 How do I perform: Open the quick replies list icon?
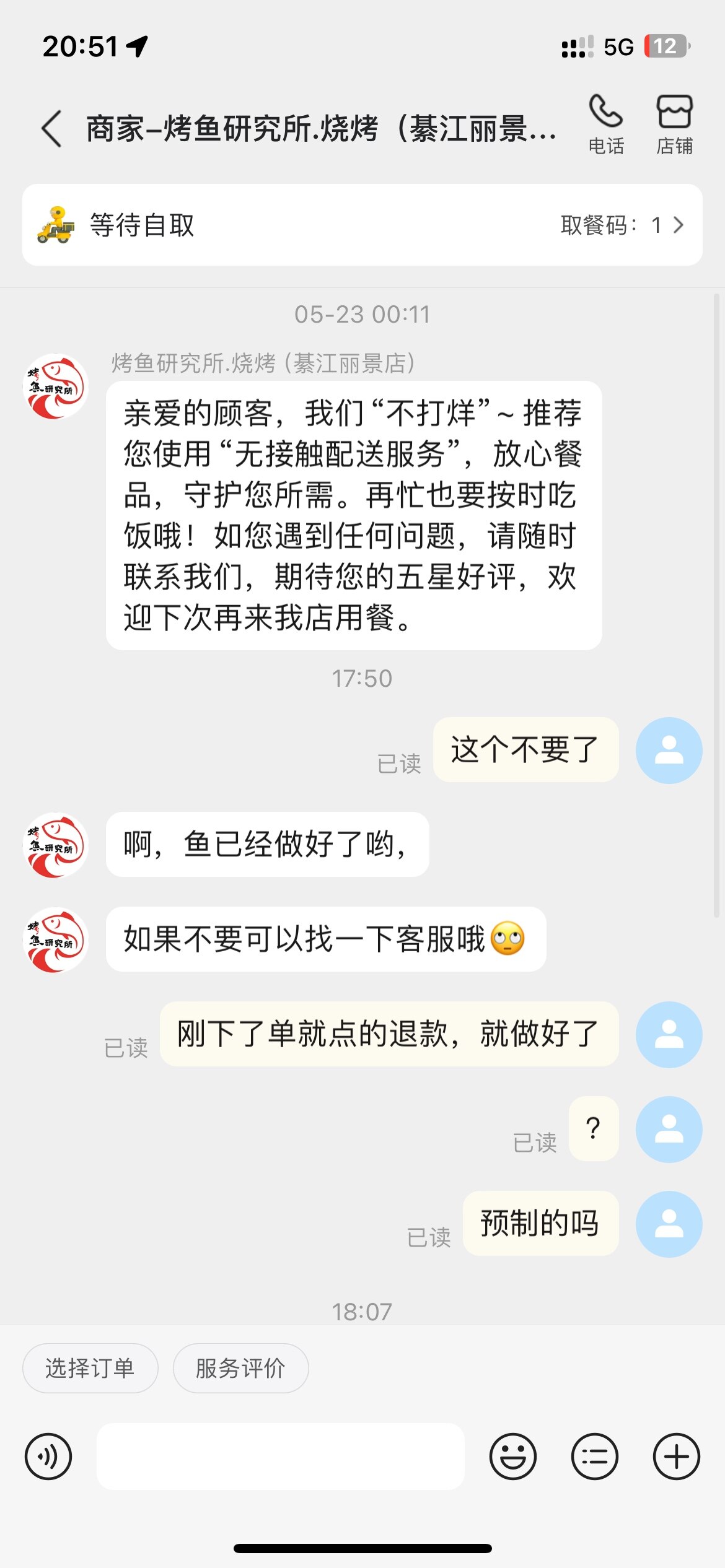point(594,1457)
